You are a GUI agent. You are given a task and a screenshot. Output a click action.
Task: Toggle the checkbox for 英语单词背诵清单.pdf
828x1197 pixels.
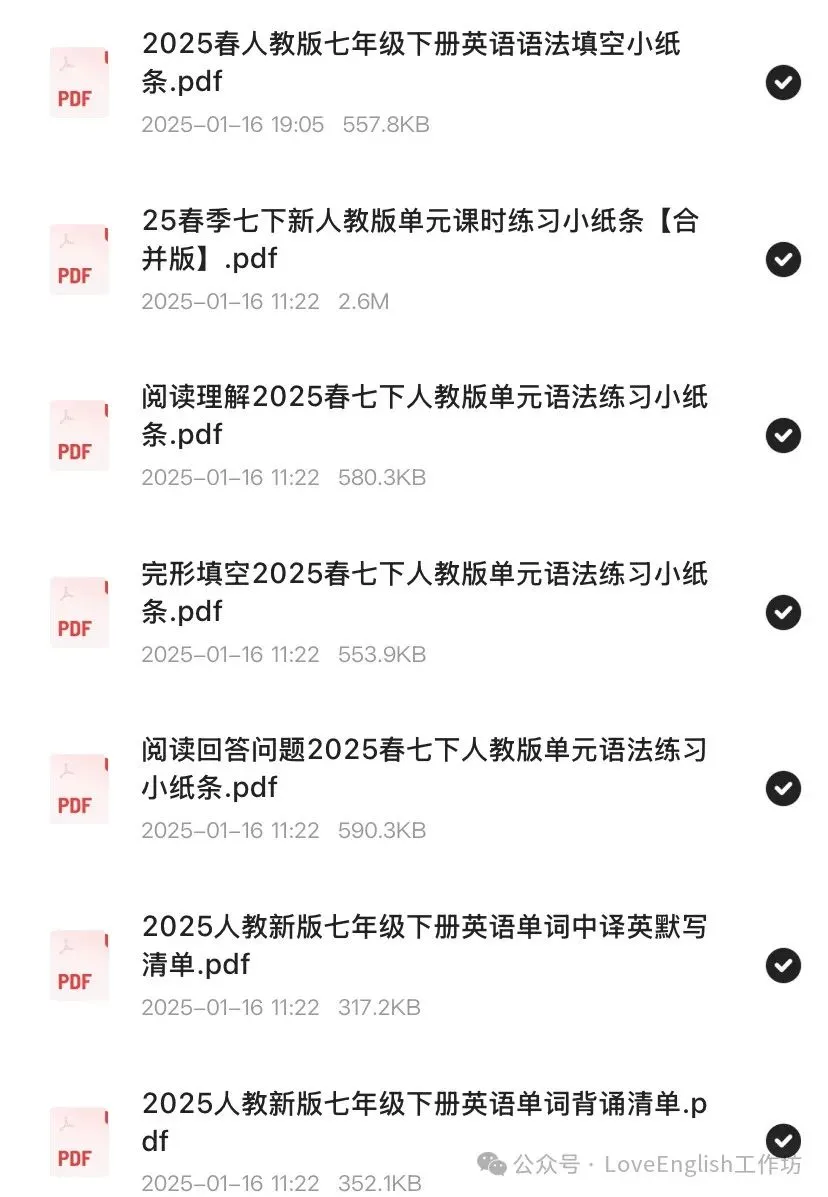tap(783, 1141)
